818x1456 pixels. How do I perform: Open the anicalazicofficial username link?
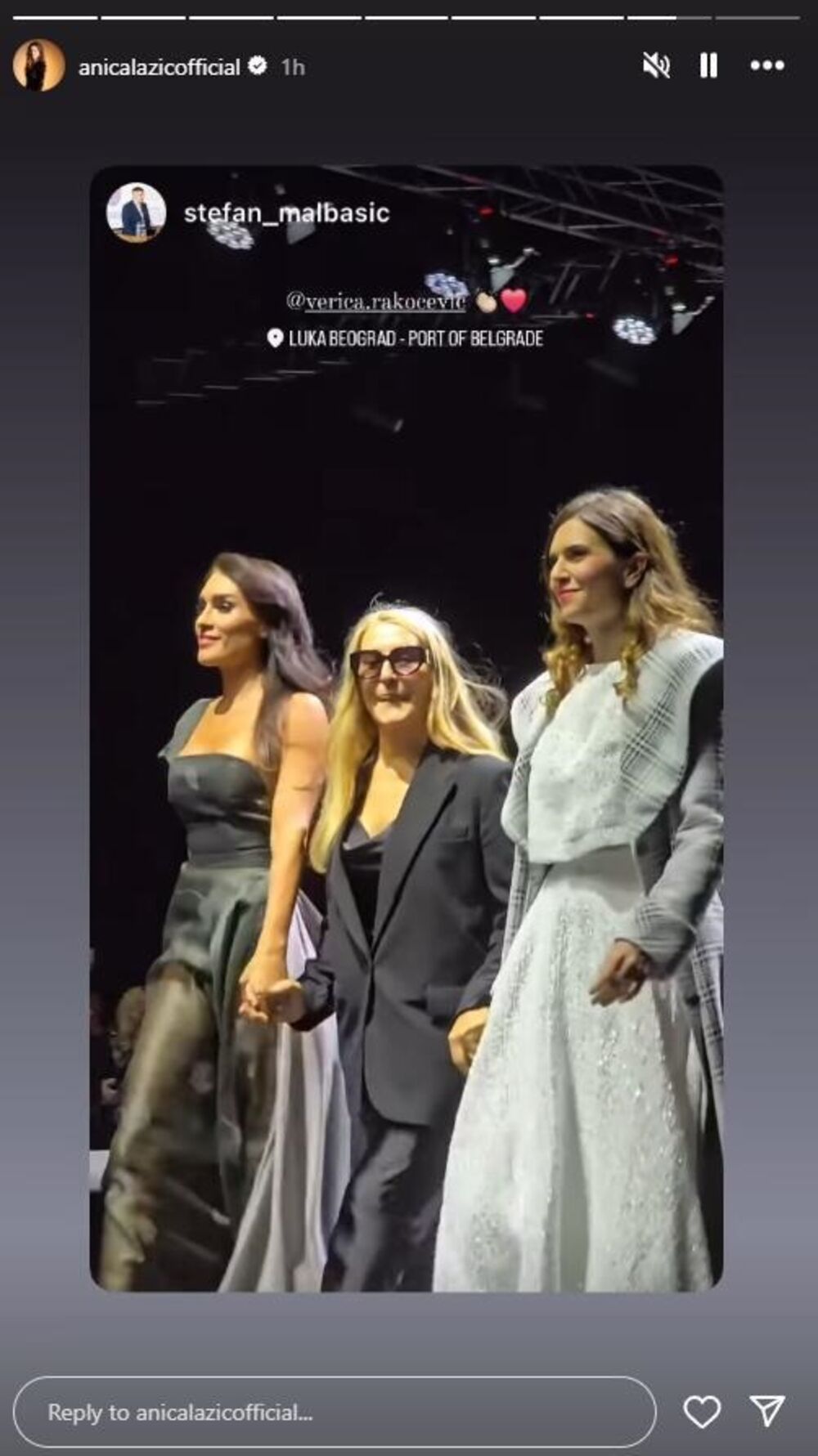[x=159, y=67]
